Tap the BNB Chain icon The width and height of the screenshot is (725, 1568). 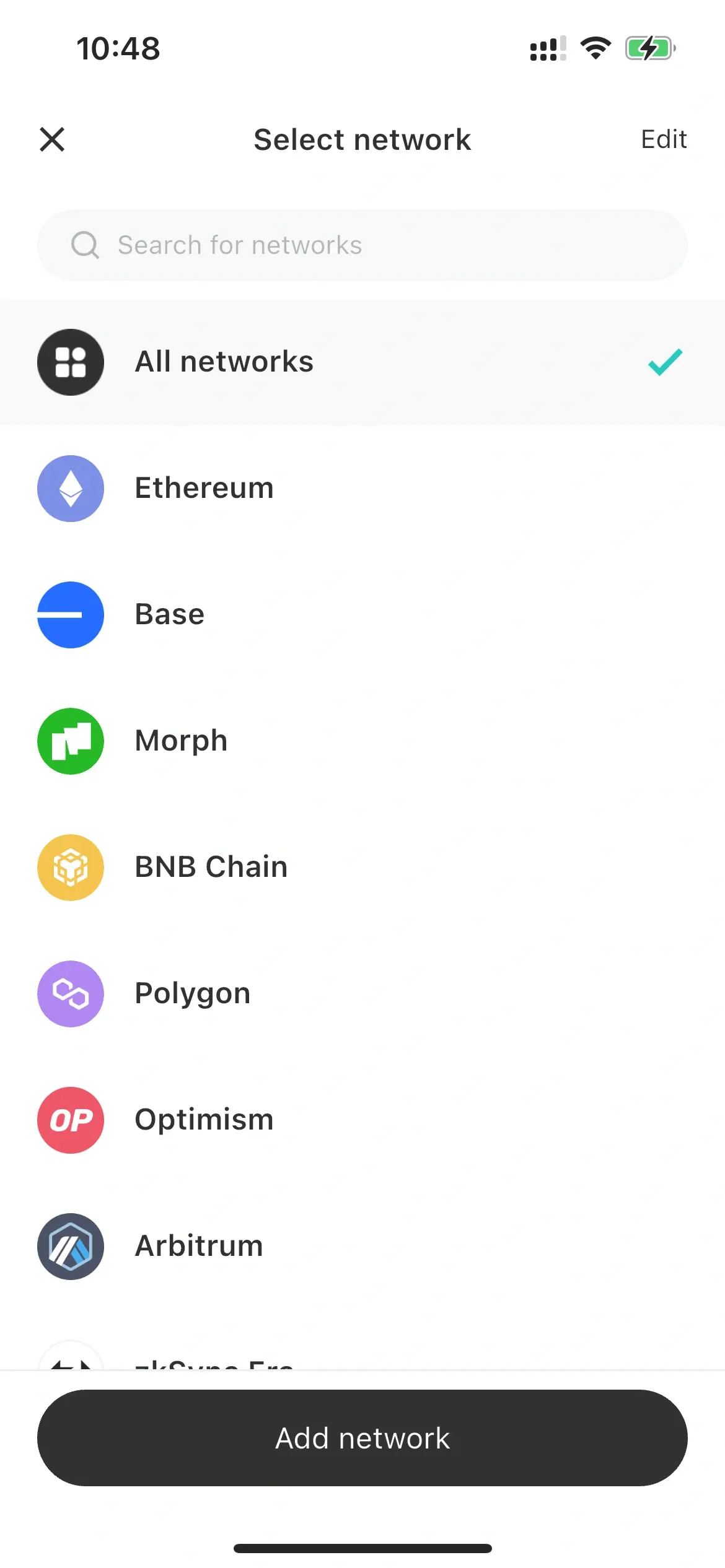(70, 867)
